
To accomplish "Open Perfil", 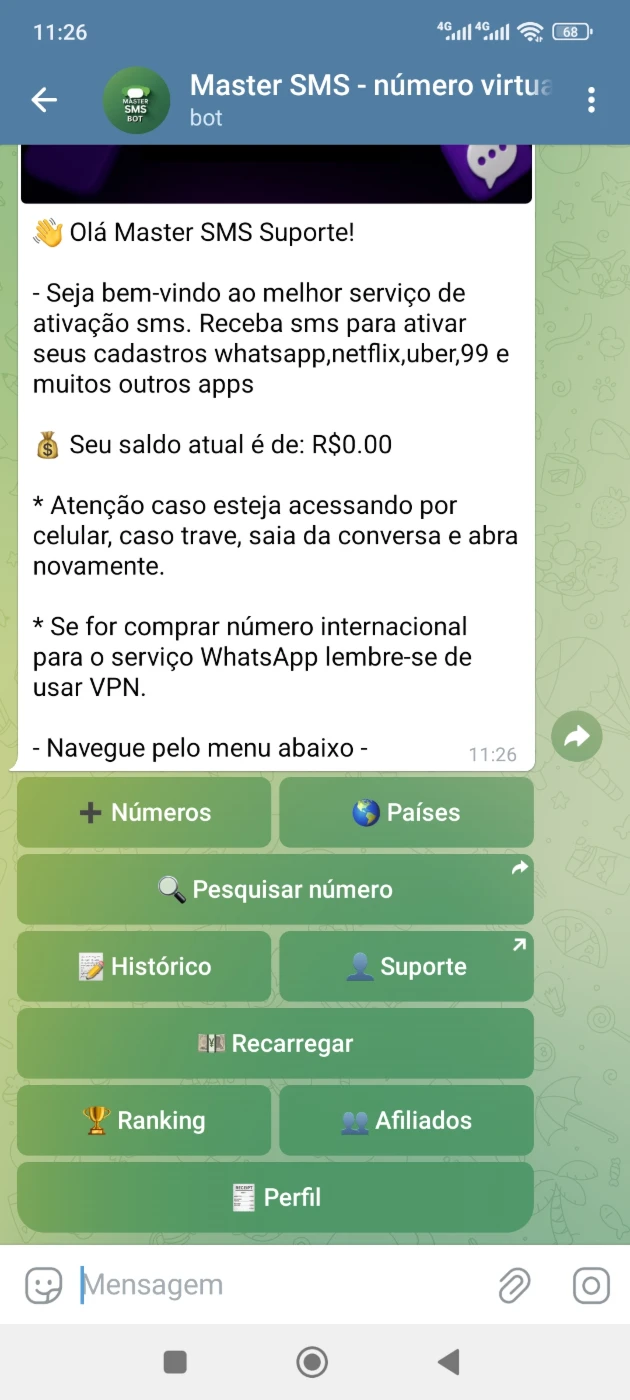I will [x=275, y=1198].
